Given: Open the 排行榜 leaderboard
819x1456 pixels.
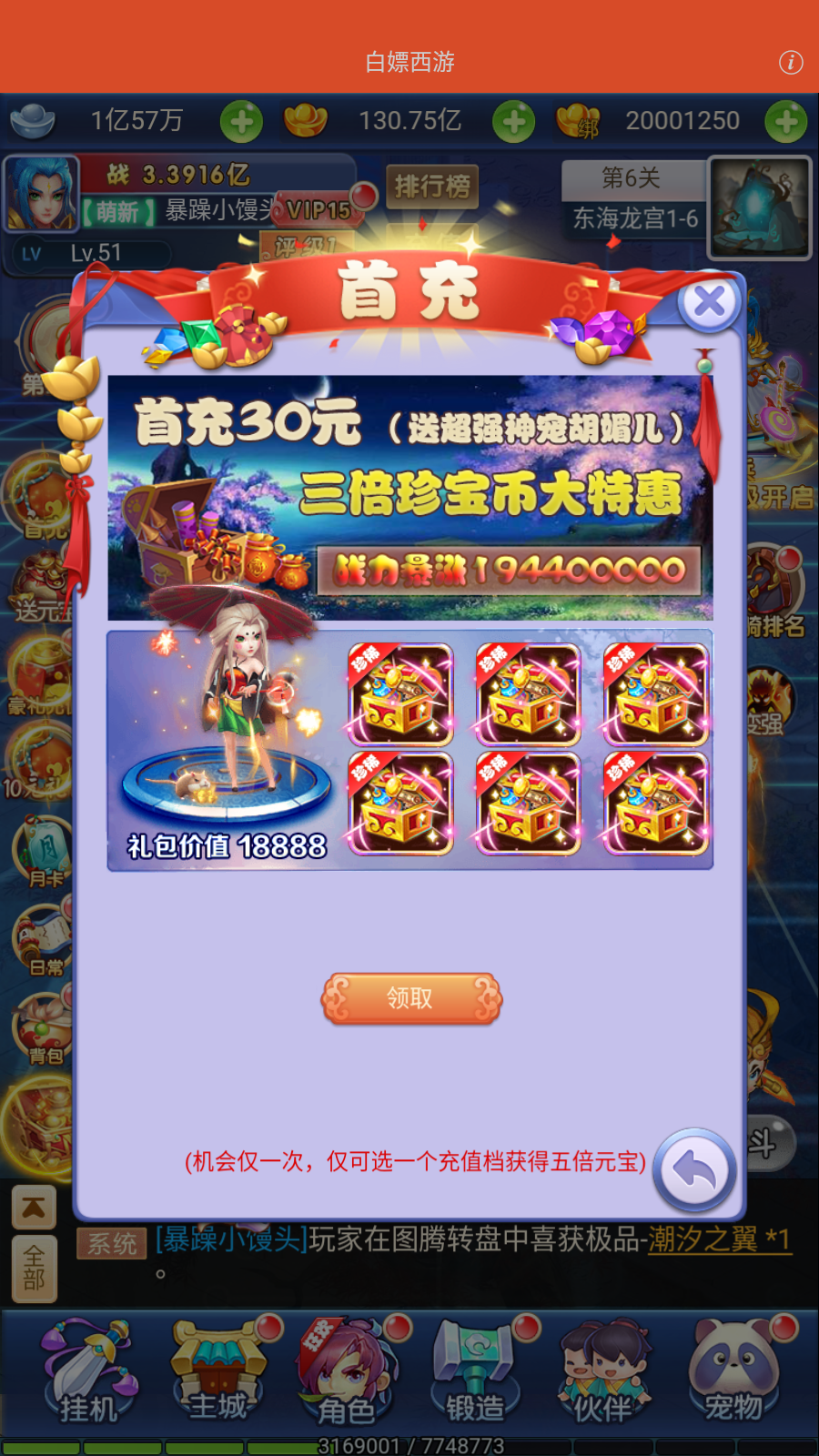Looking at the screenshot, I should 431,187.
